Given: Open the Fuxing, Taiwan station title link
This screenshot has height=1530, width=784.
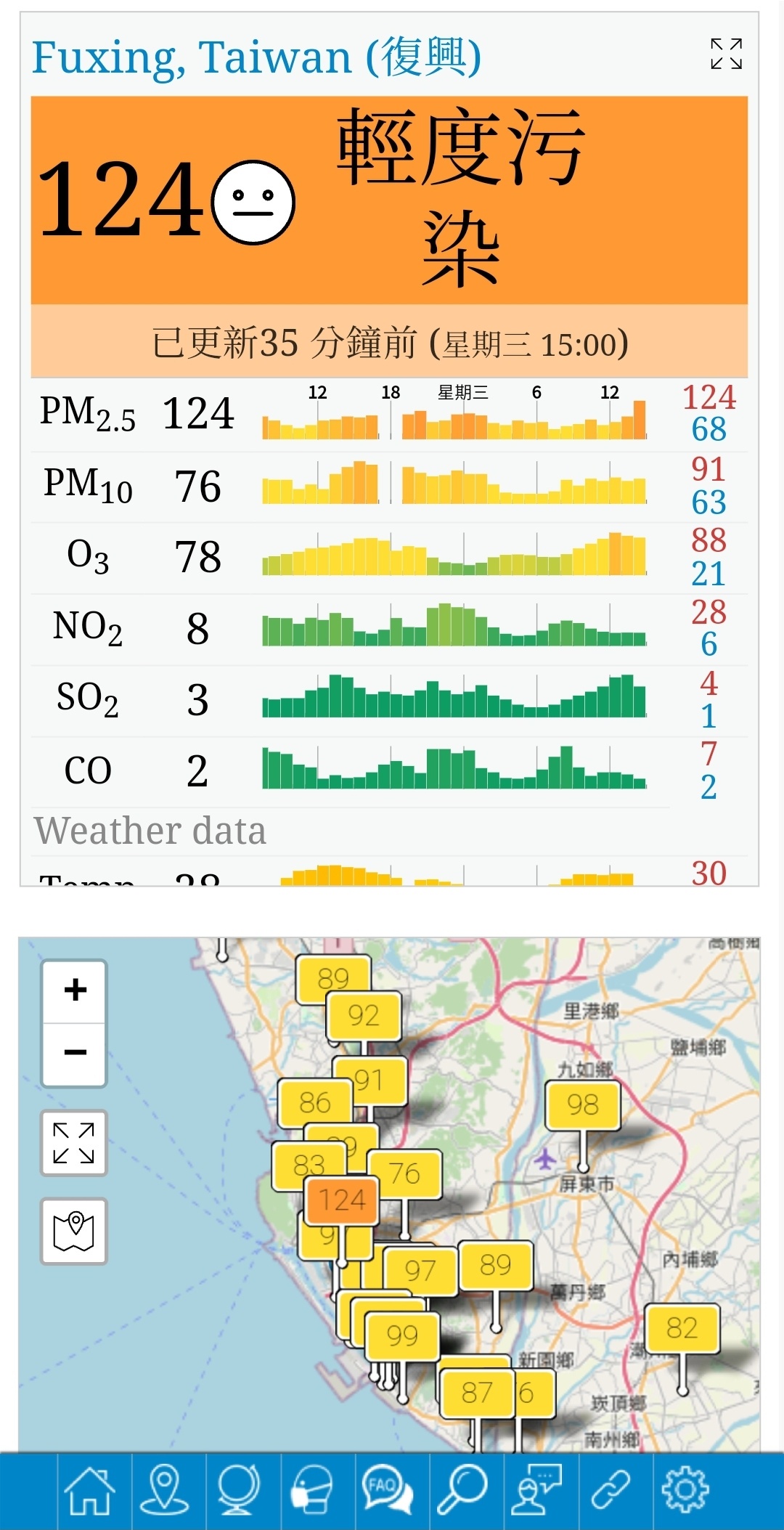Looking at the screenshot, I should point(256,57).
